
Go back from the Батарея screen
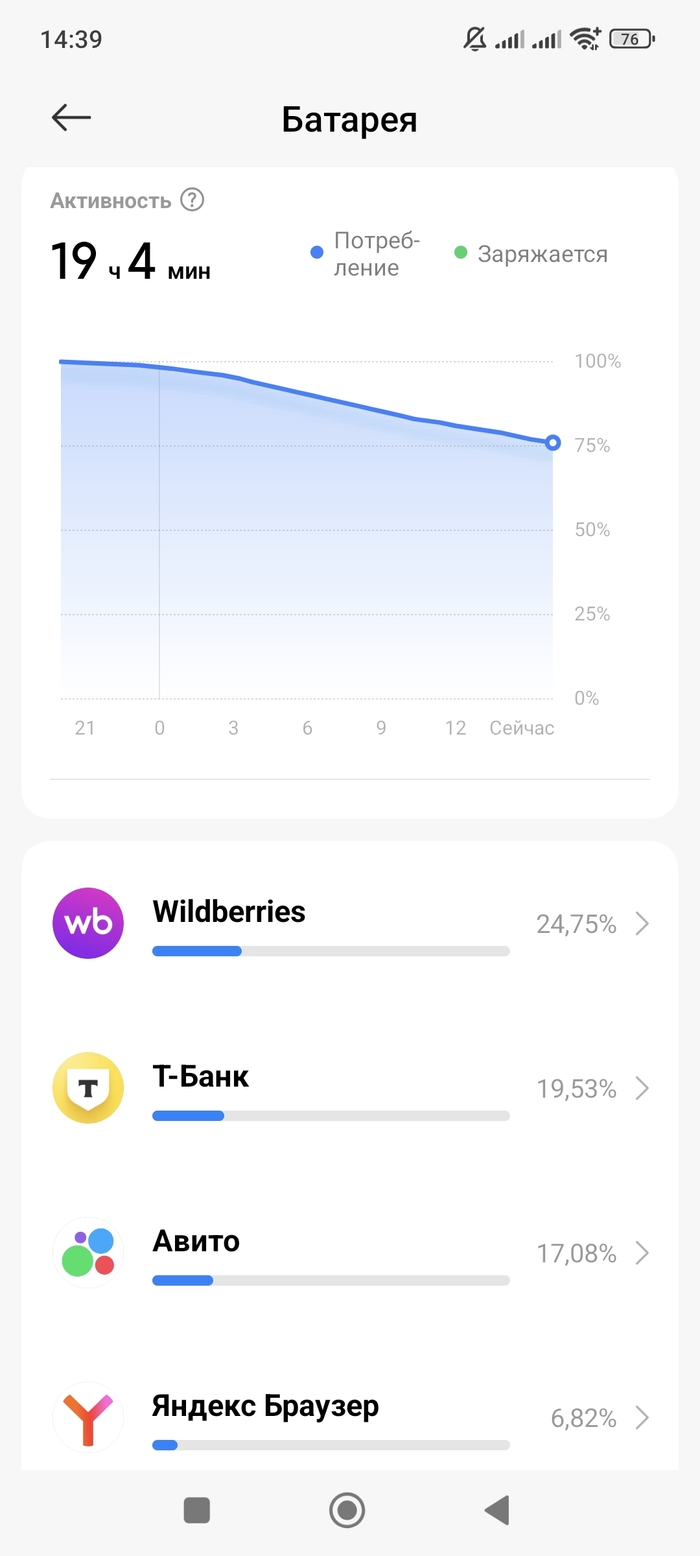(x=71, y=118)
